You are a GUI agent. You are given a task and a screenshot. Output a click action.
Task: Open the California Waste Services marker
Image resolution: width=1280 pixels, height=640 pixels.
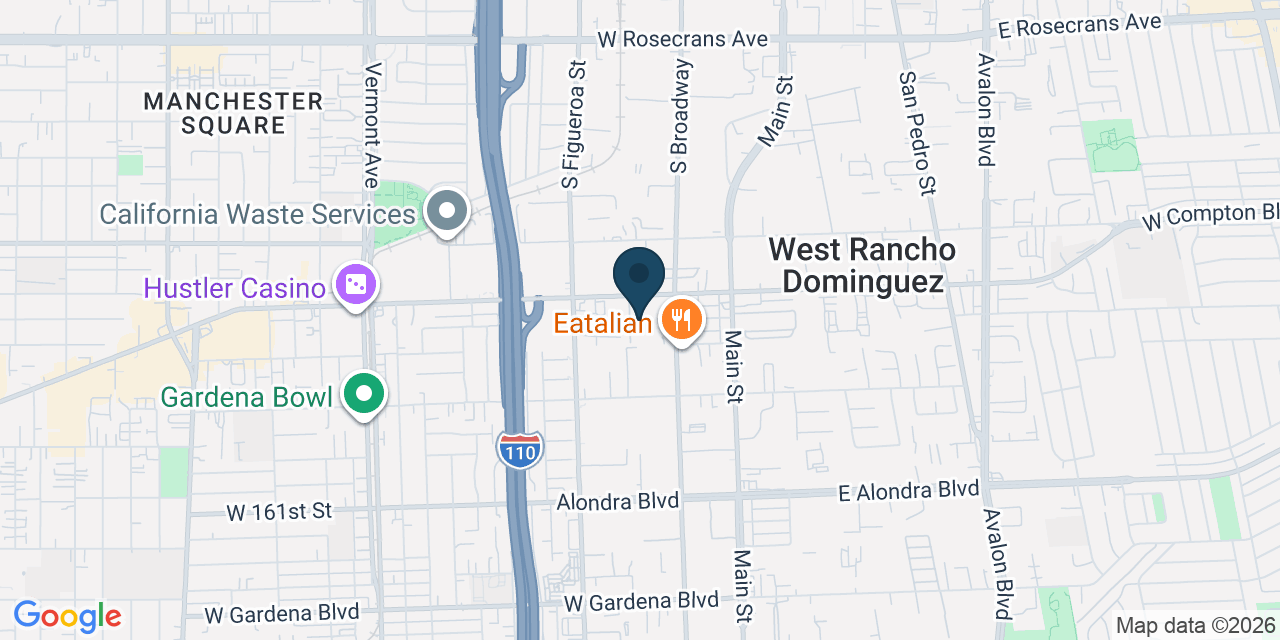click(x=447, y=213)
